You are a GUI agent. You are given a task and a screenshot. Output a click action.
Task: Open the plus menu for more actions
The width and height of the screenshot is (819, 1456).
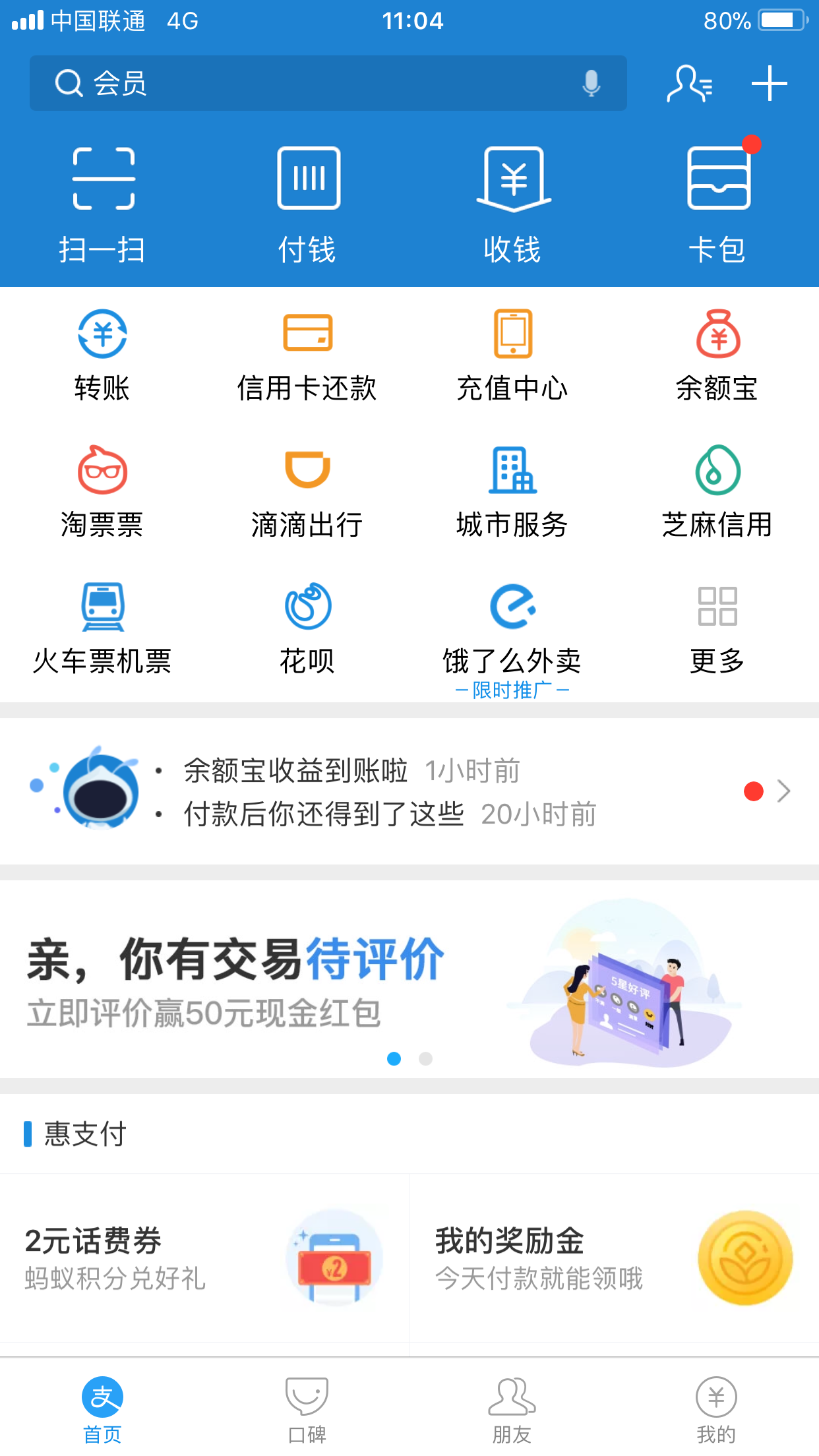click(769, 84)
